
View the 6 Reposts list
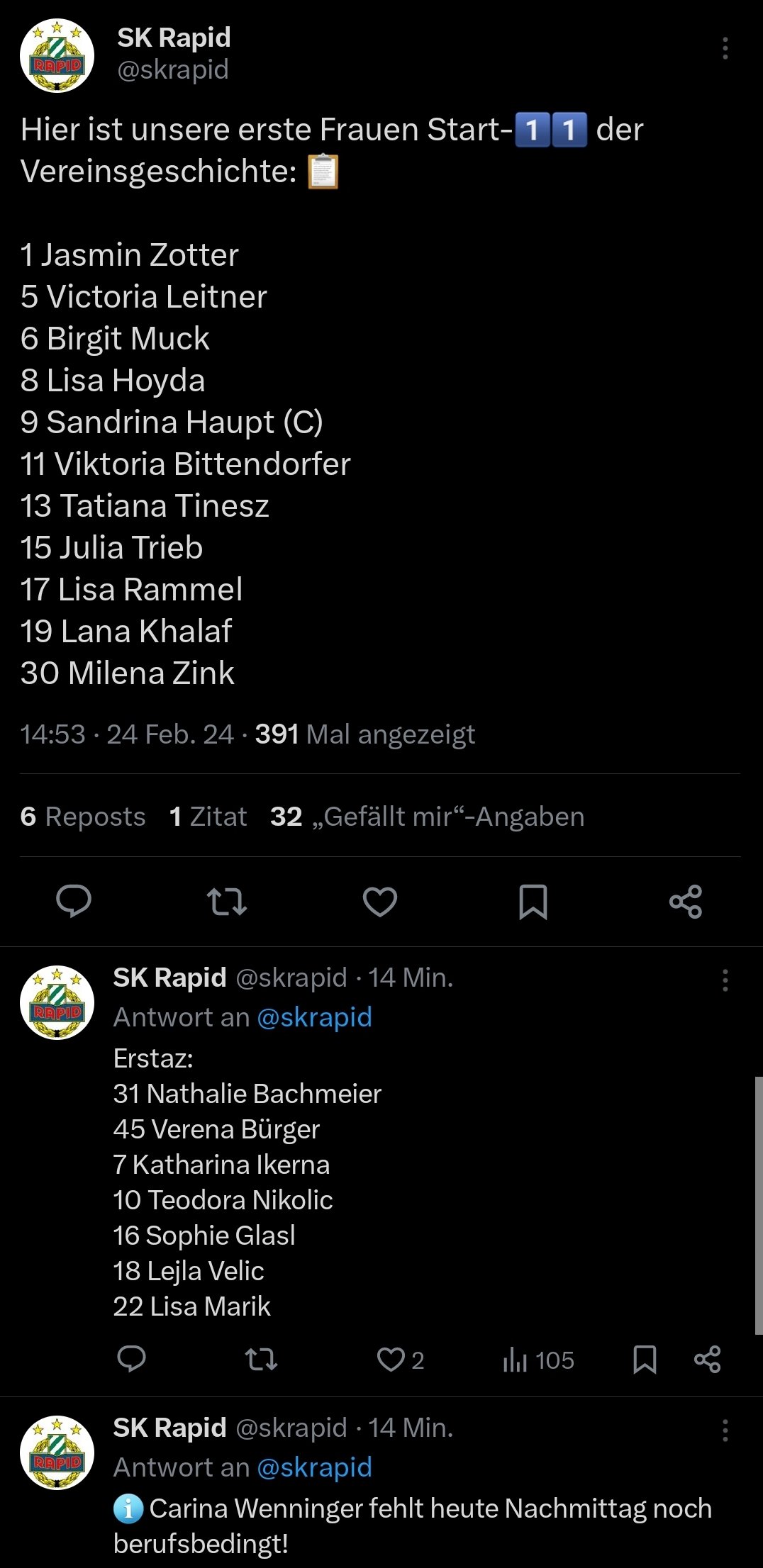point(83,817)
